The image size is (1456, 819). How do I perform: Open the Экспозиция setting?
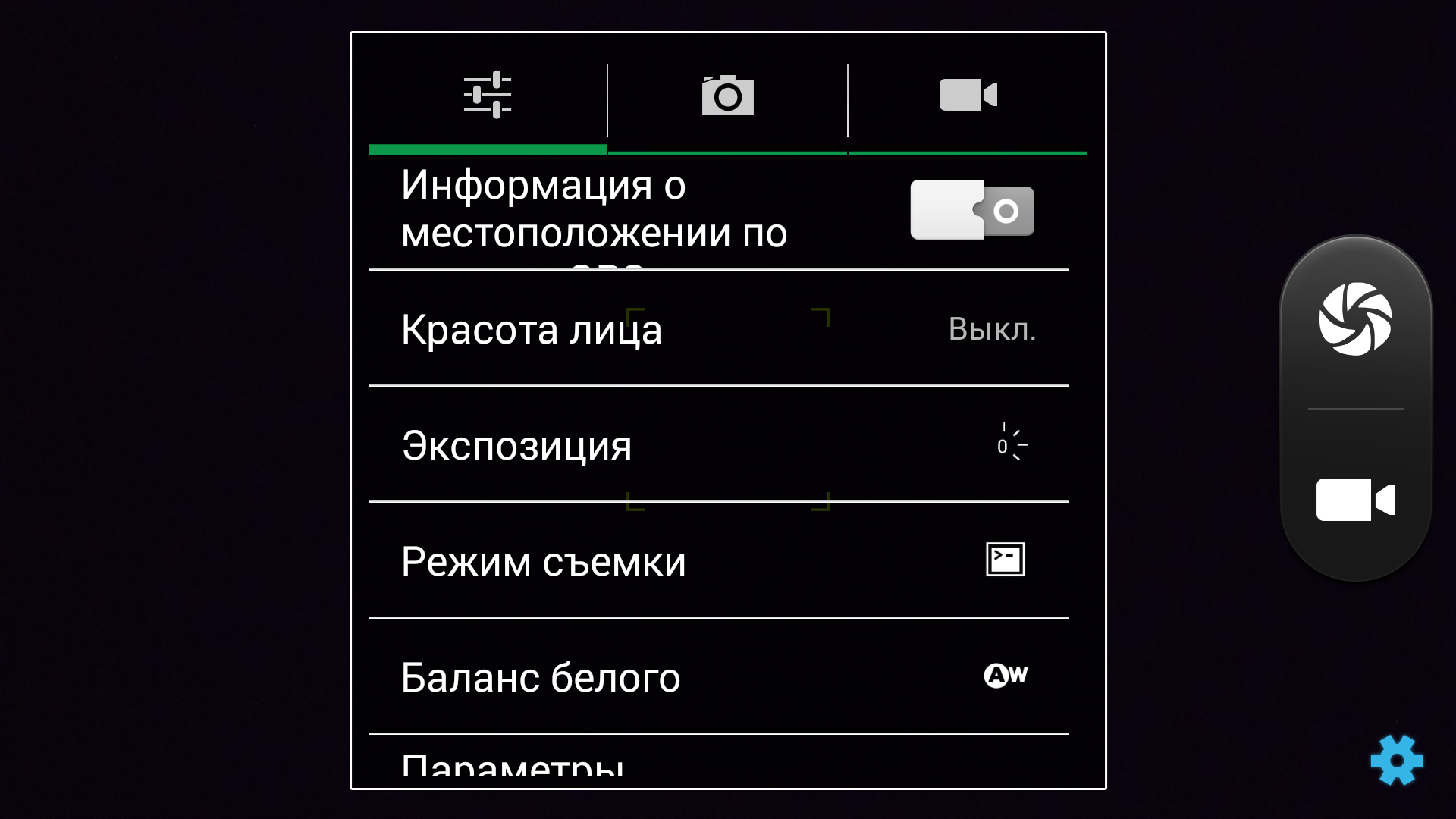pyautogui.click(x=718, y=445)
